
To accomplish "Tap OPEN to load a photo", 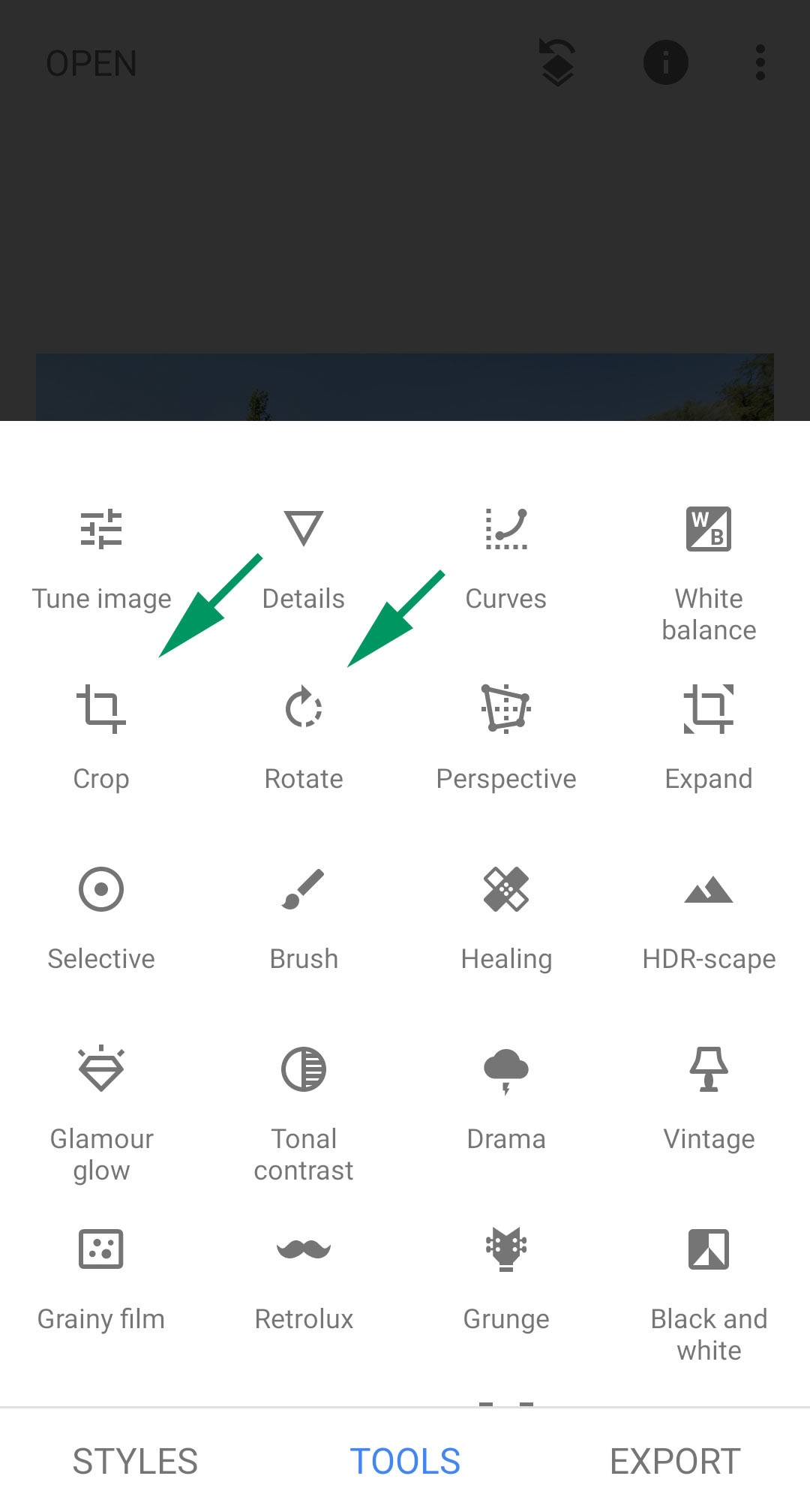I will 91,64.
